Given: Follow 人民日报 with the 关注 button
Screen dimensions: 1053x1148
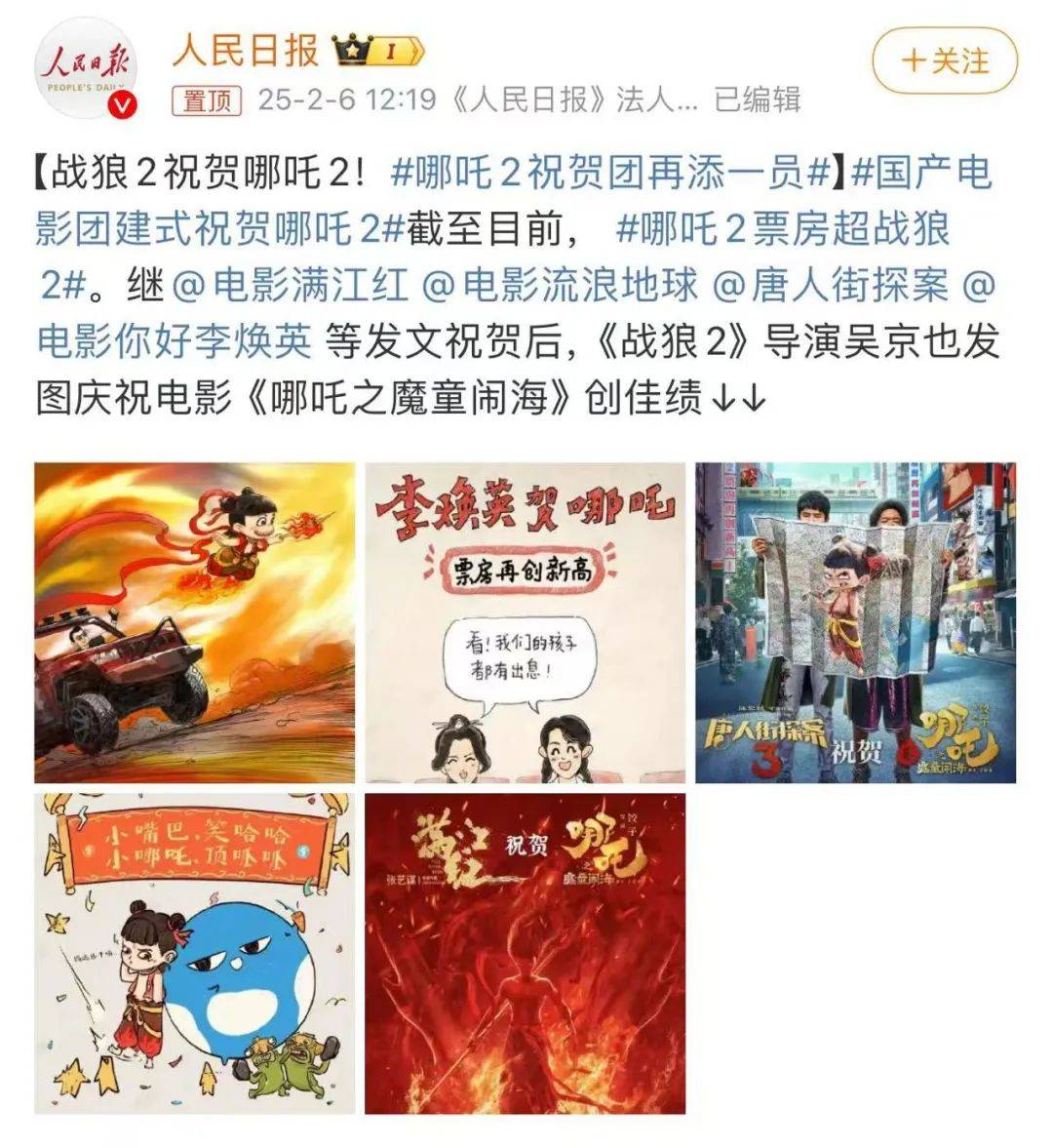Looking at the screenshot, I should 944,61.
